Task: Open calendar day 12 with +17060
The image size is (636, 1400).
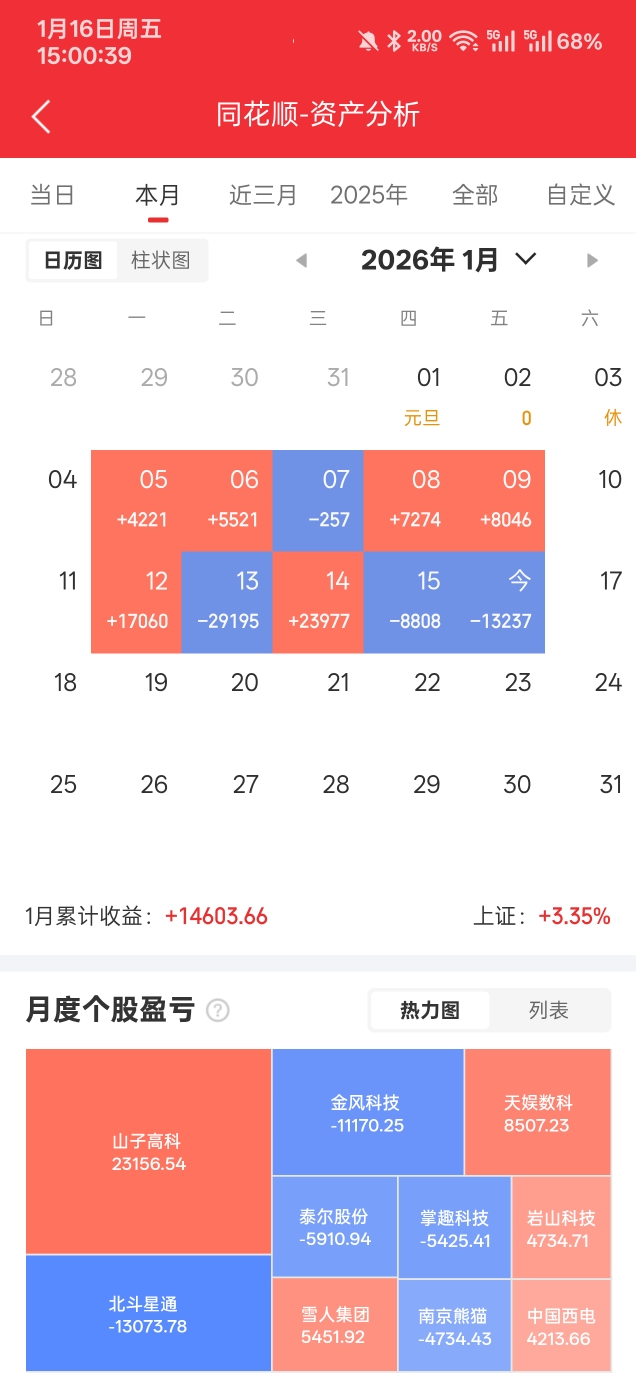Action: click(x=137, y=602)
